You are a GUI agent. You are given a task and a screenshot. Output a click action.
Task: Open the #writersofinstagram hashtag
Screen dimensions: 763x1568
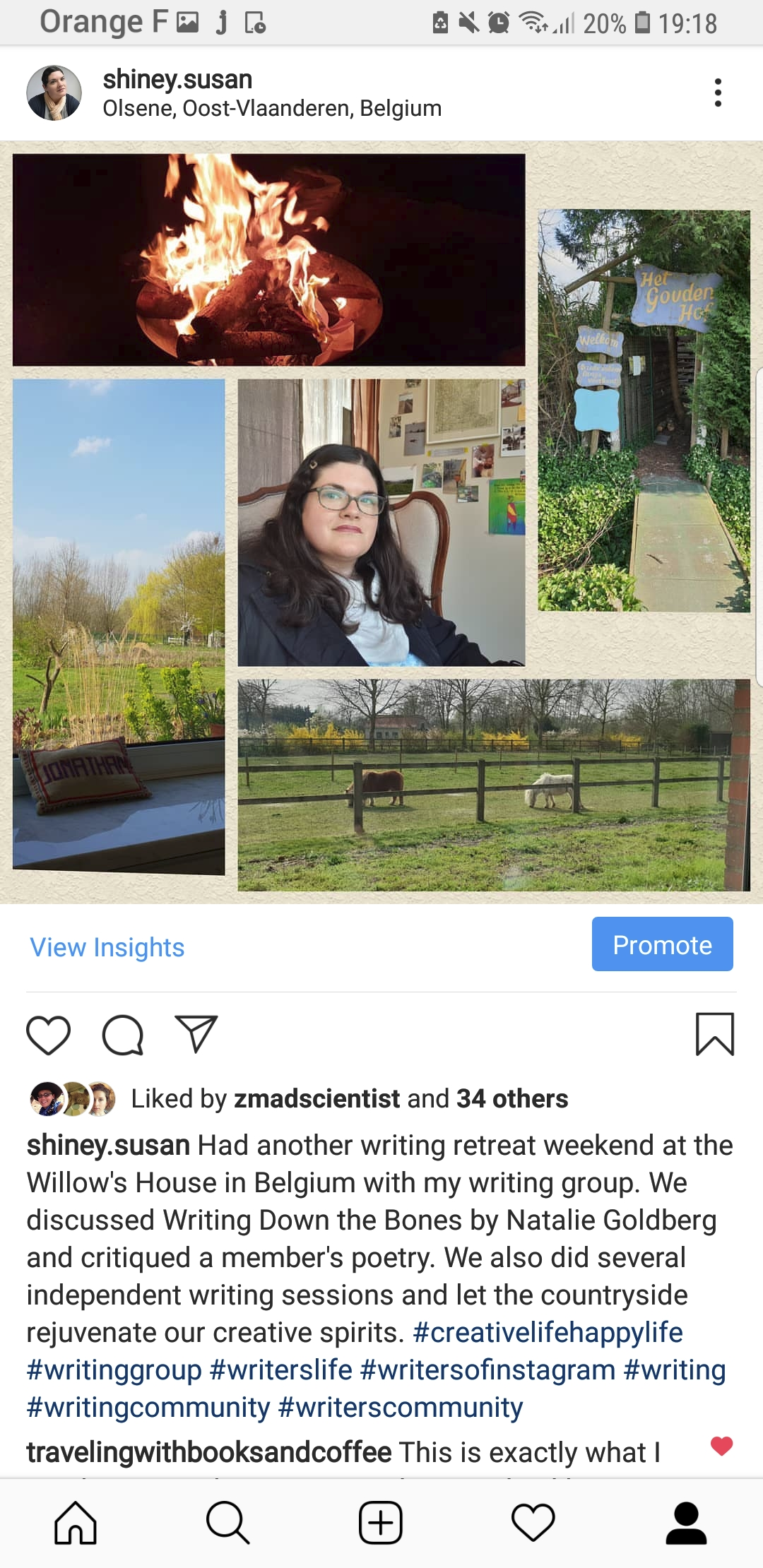(487, 1370)
